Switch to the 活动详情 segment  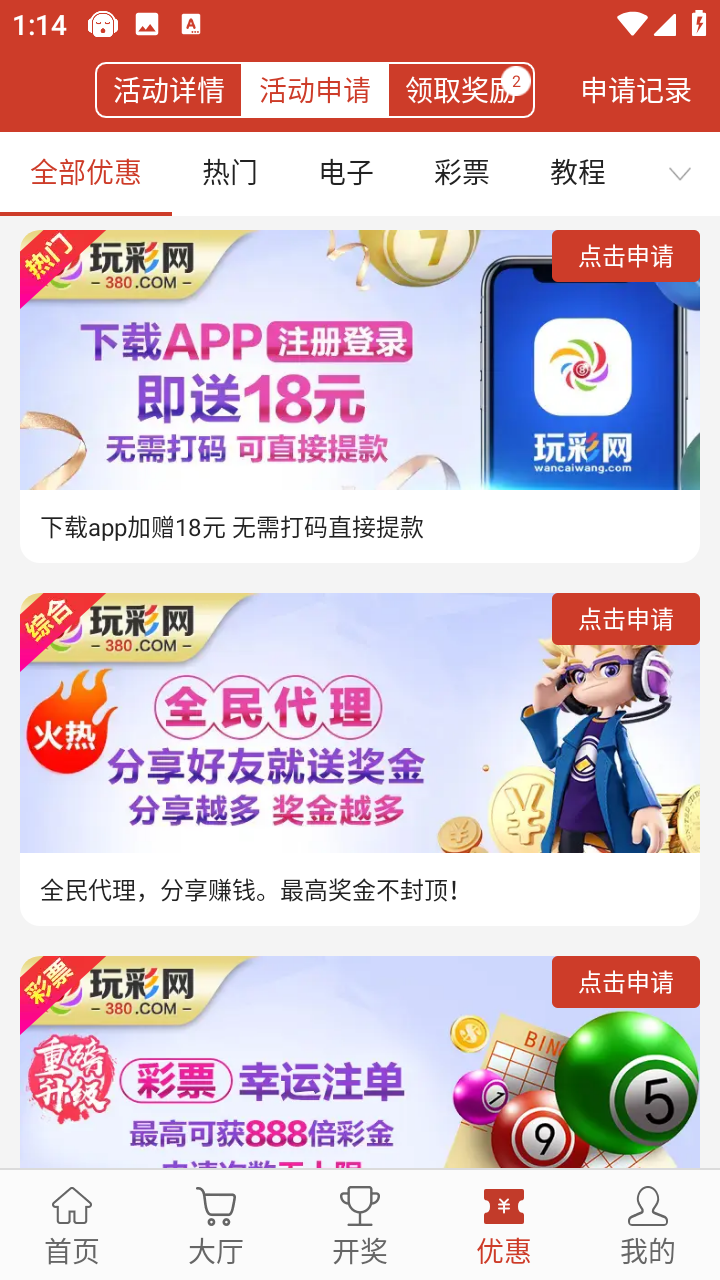coord(169,91)
